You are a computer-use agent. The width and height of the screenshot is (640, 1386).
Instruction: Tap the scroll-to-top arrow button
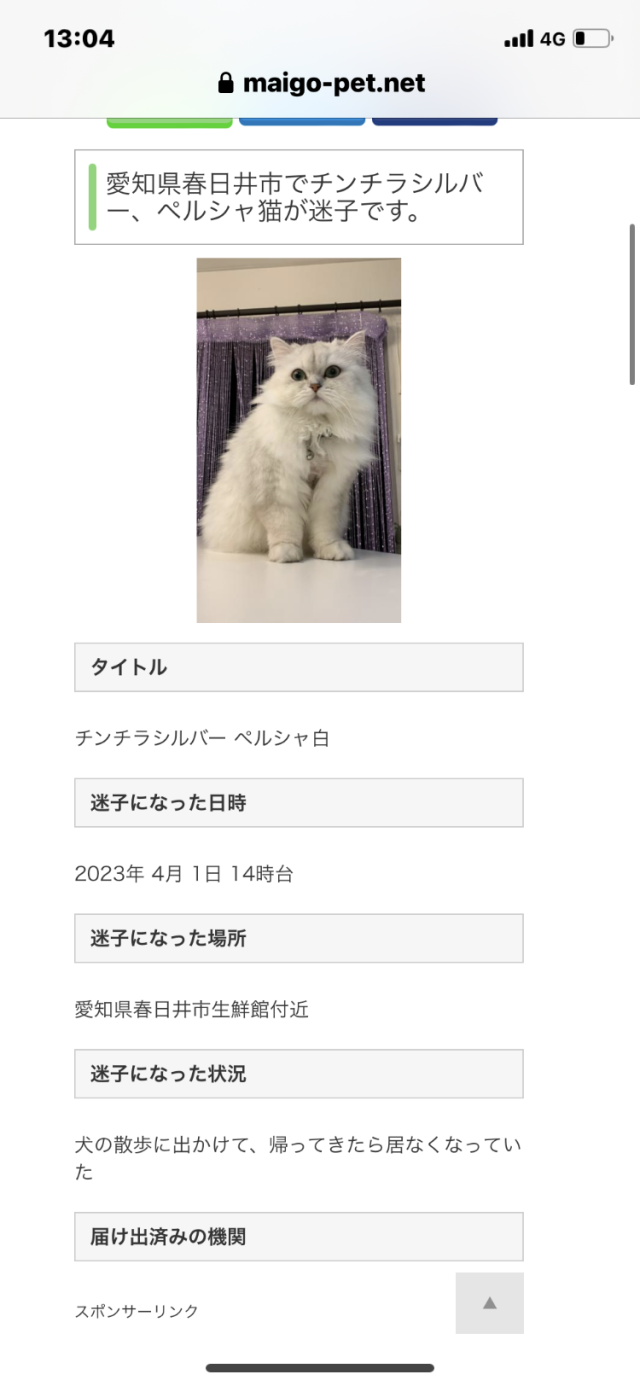tap(489, 1303)
